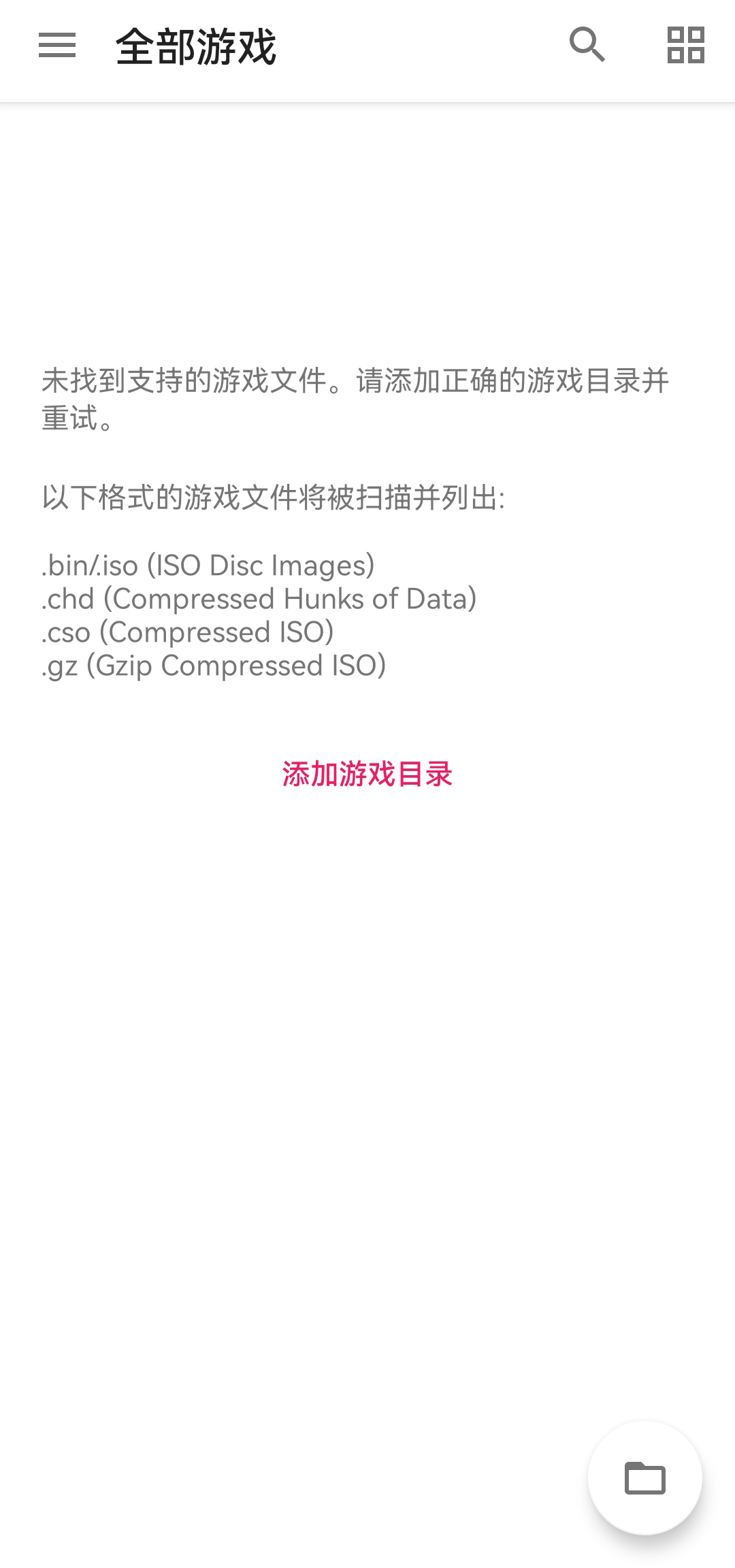Switch to grid view layout
This screenshot has height=1568, width=735.
[x=685, y=46]
